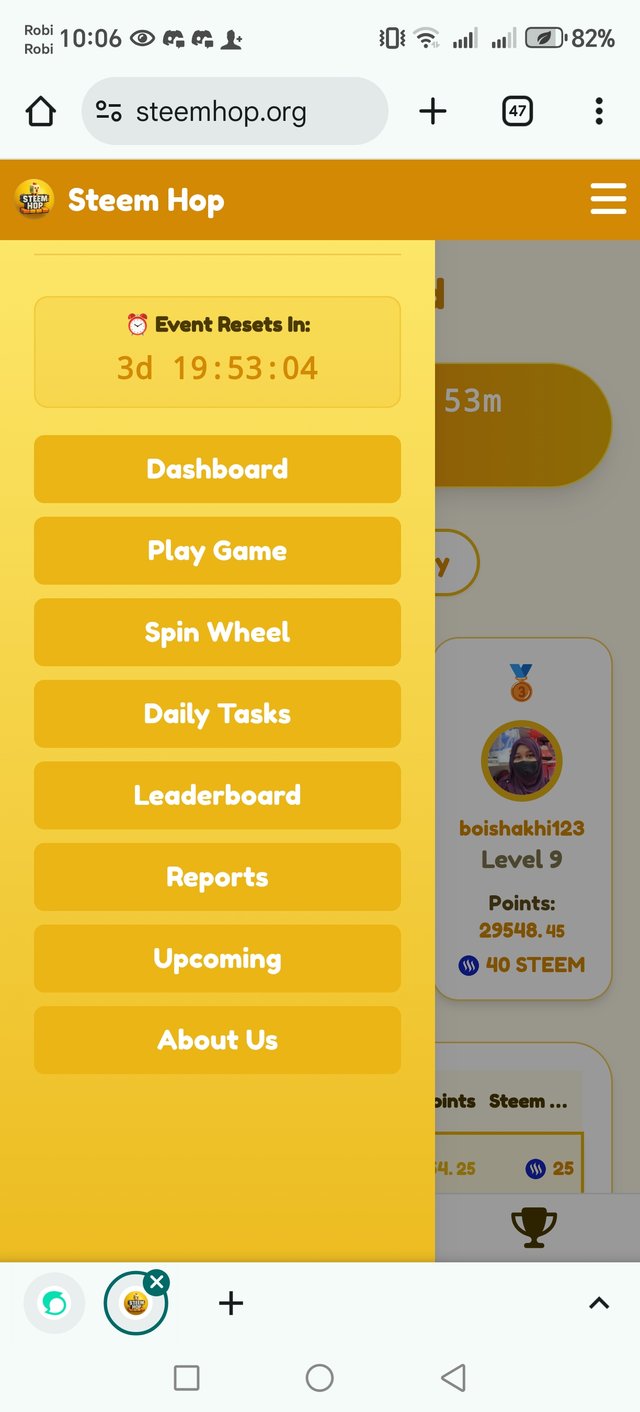Screen dimensions: 640x1412
Task: Open the Dashboard menu item
Action: point(217,469)
